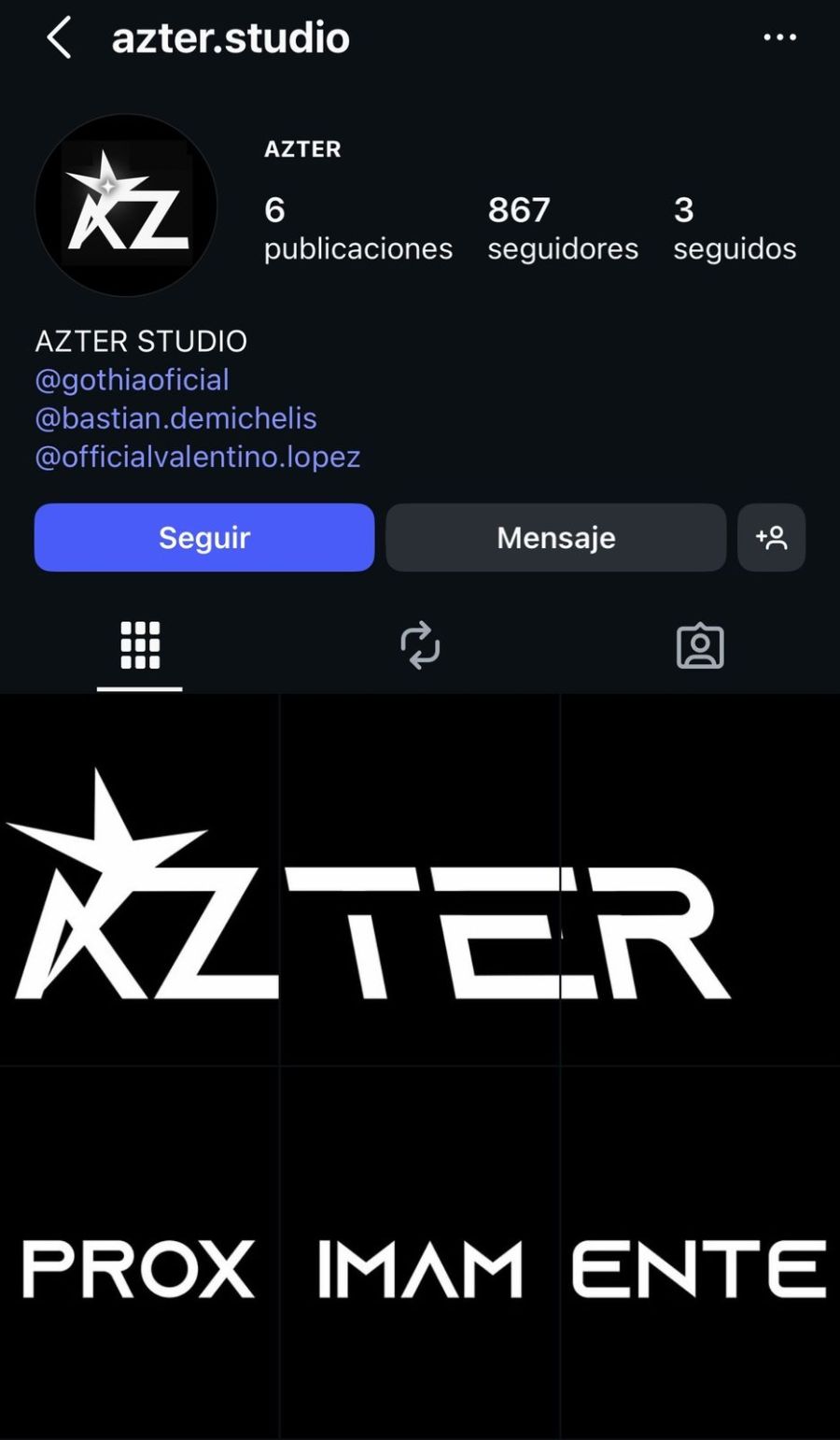Go back using the top-left arrow
The image size is (840, 1440).
59,38
